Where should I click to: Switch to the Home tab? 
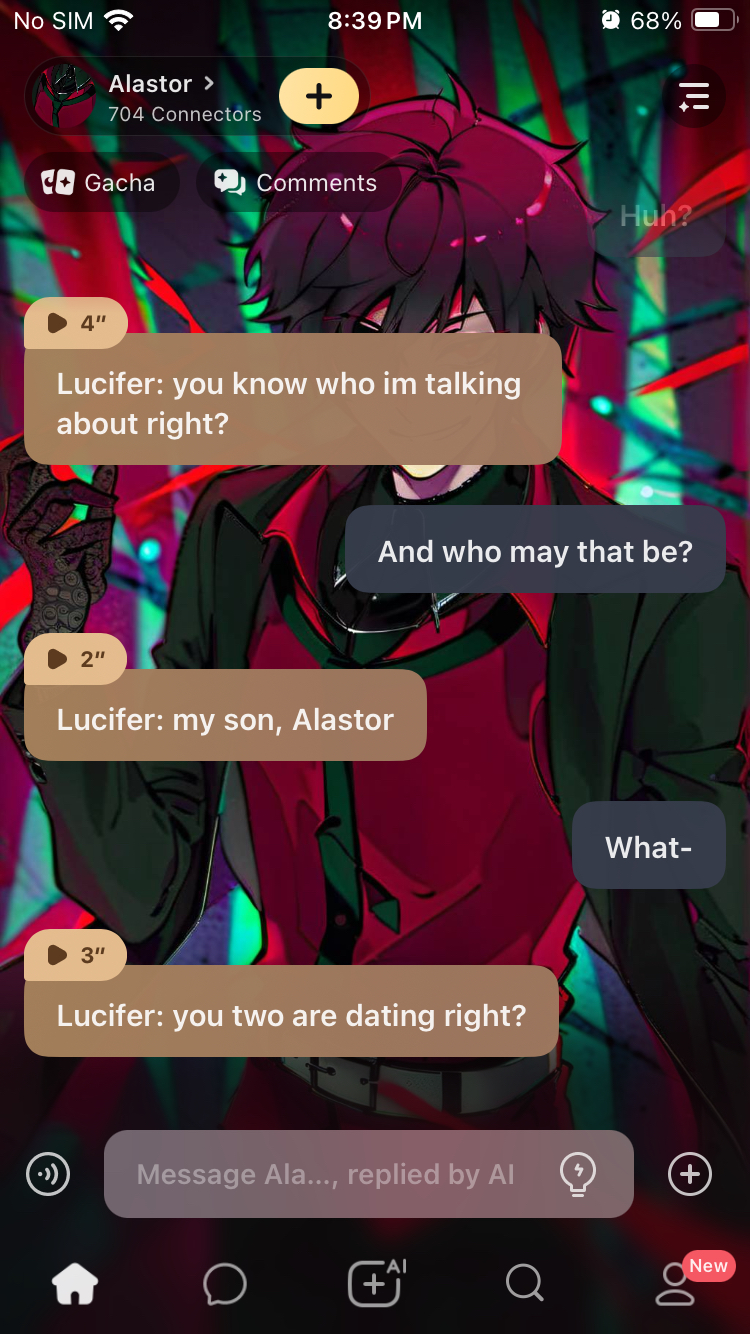76,1283
